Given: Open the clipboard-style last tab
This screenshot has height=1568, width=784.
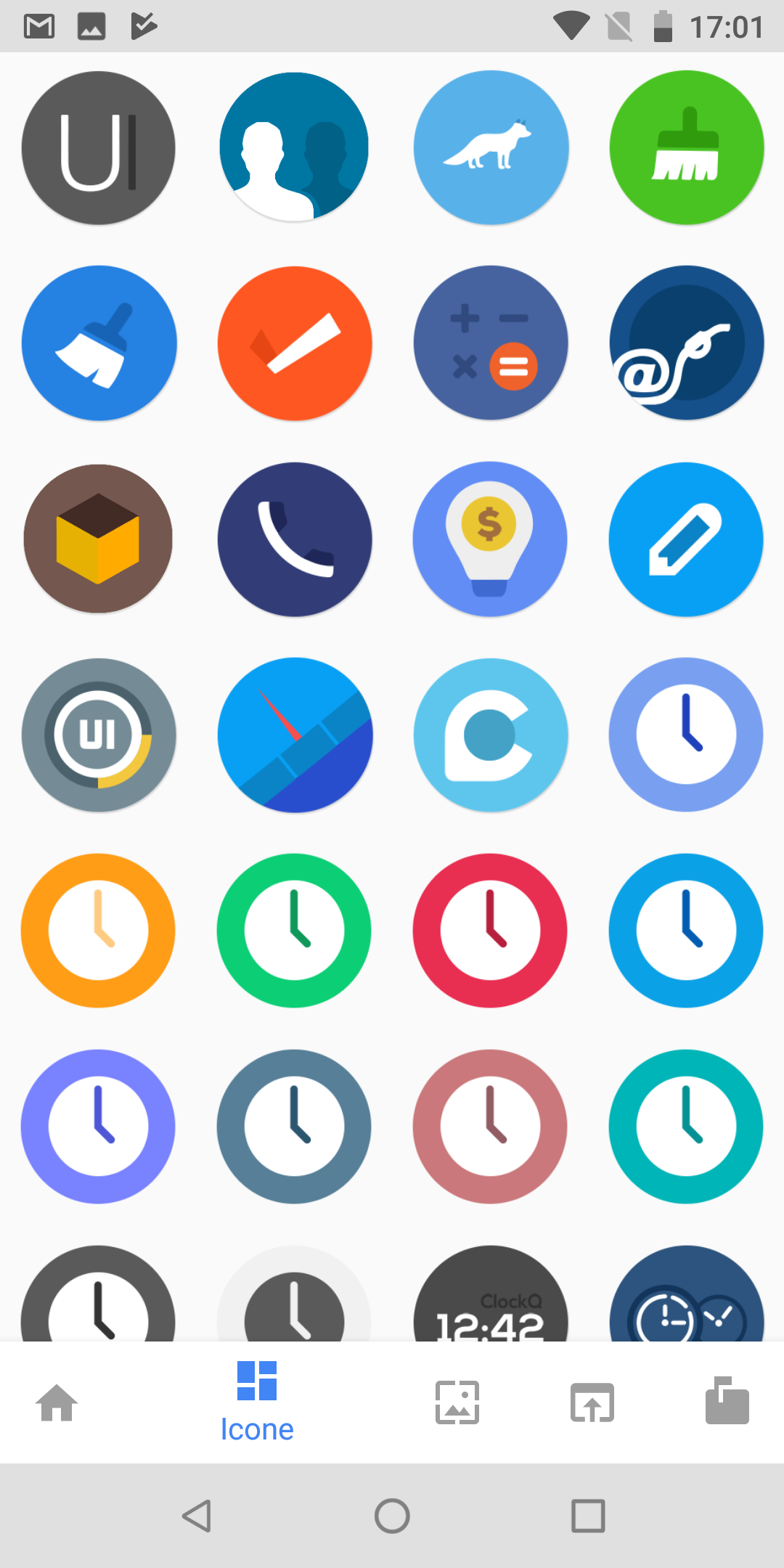Looking at the screenshot, I should [x=727, y=1401].
